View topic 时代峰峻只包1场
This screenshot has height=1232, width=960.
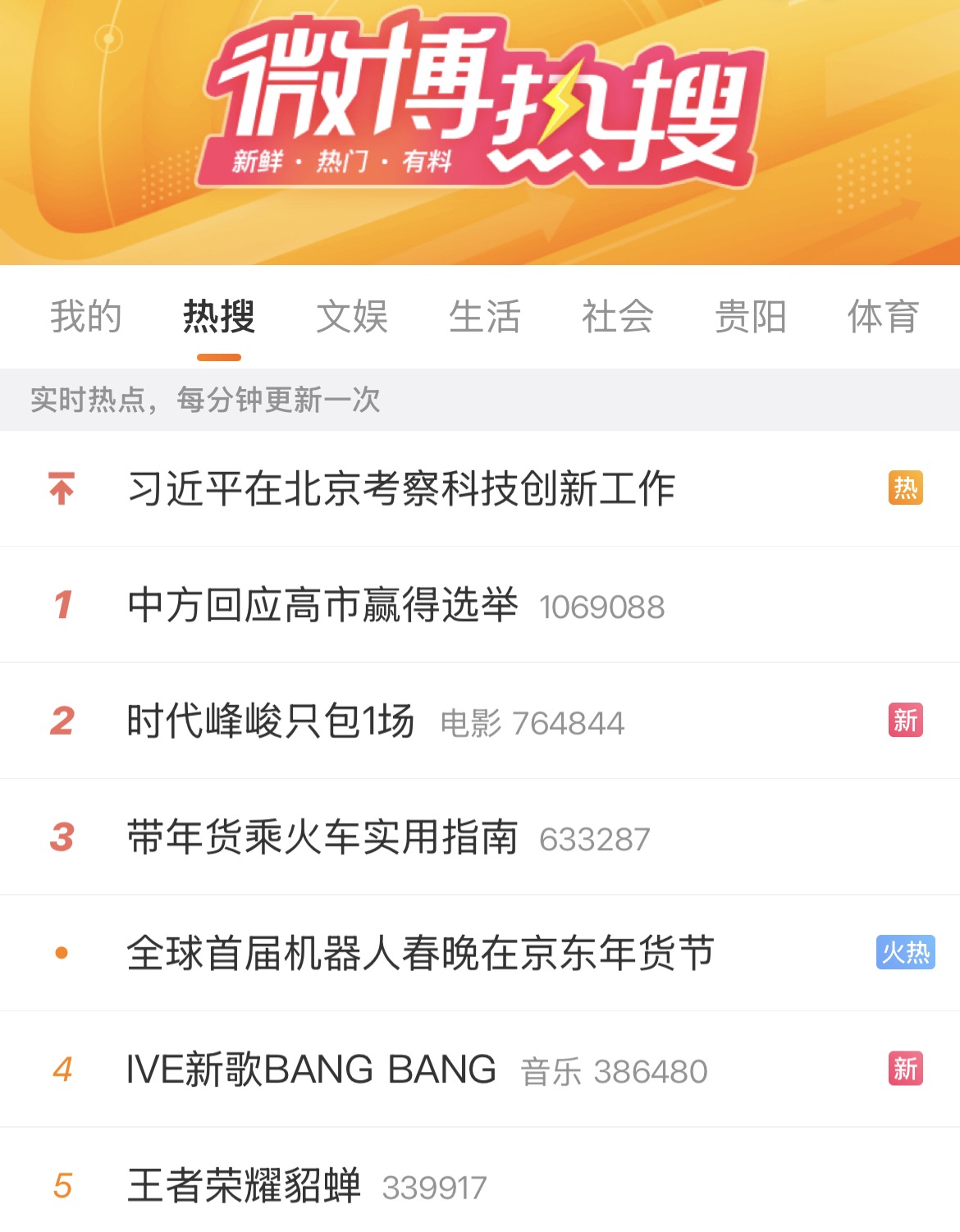(x=271, y=721)
